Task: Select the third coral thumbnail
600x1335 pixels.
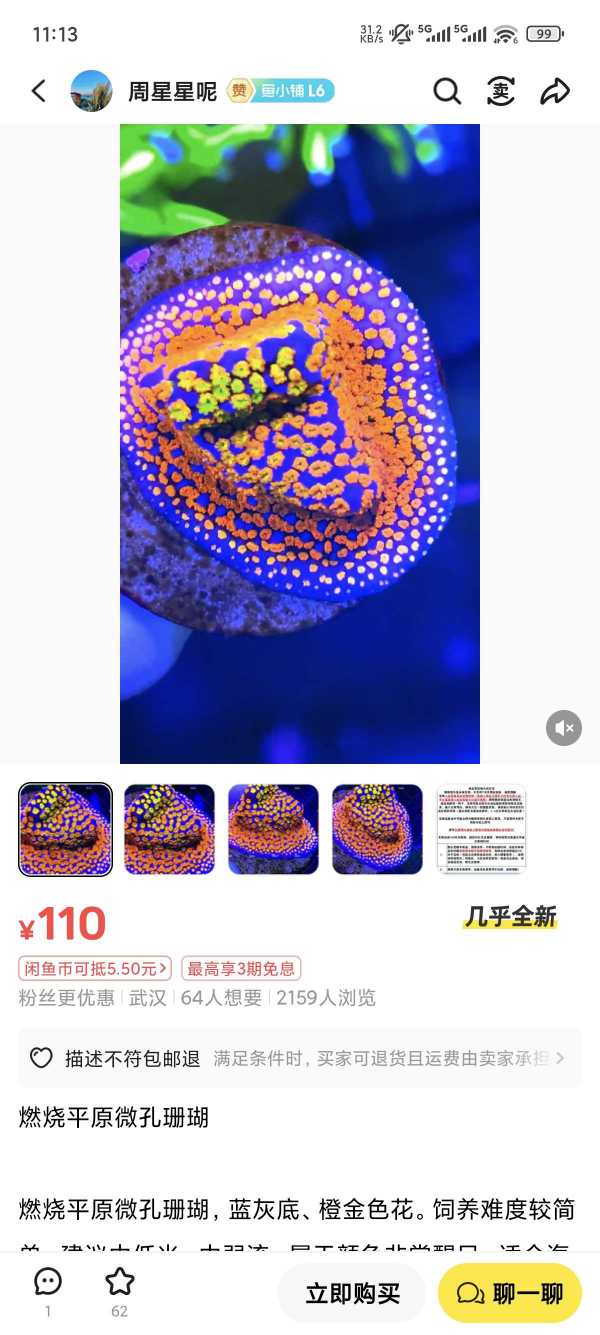Action: coord(273,829)
